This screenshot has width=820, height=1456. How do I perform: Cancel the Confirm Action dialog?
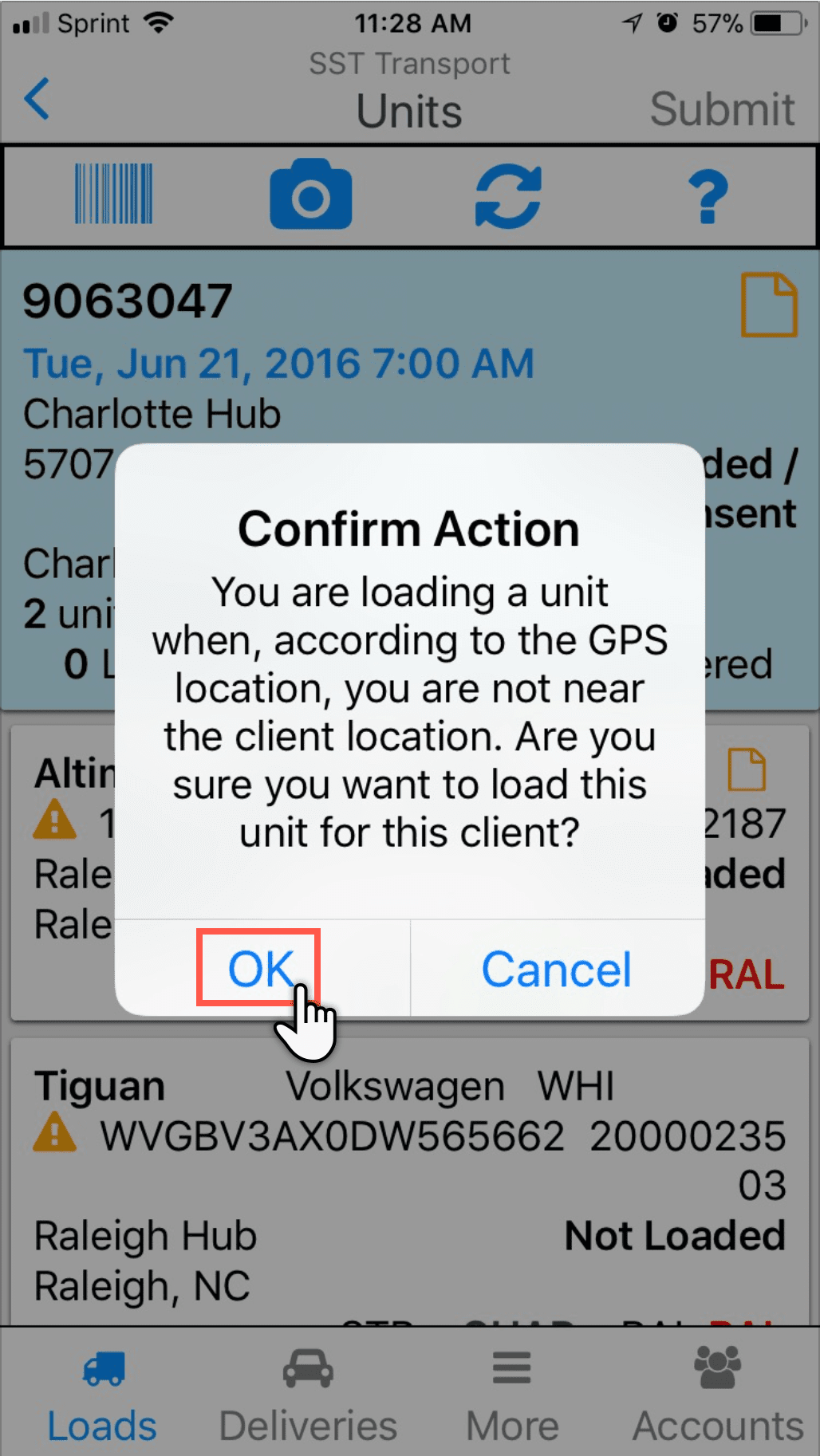(557, 969)
